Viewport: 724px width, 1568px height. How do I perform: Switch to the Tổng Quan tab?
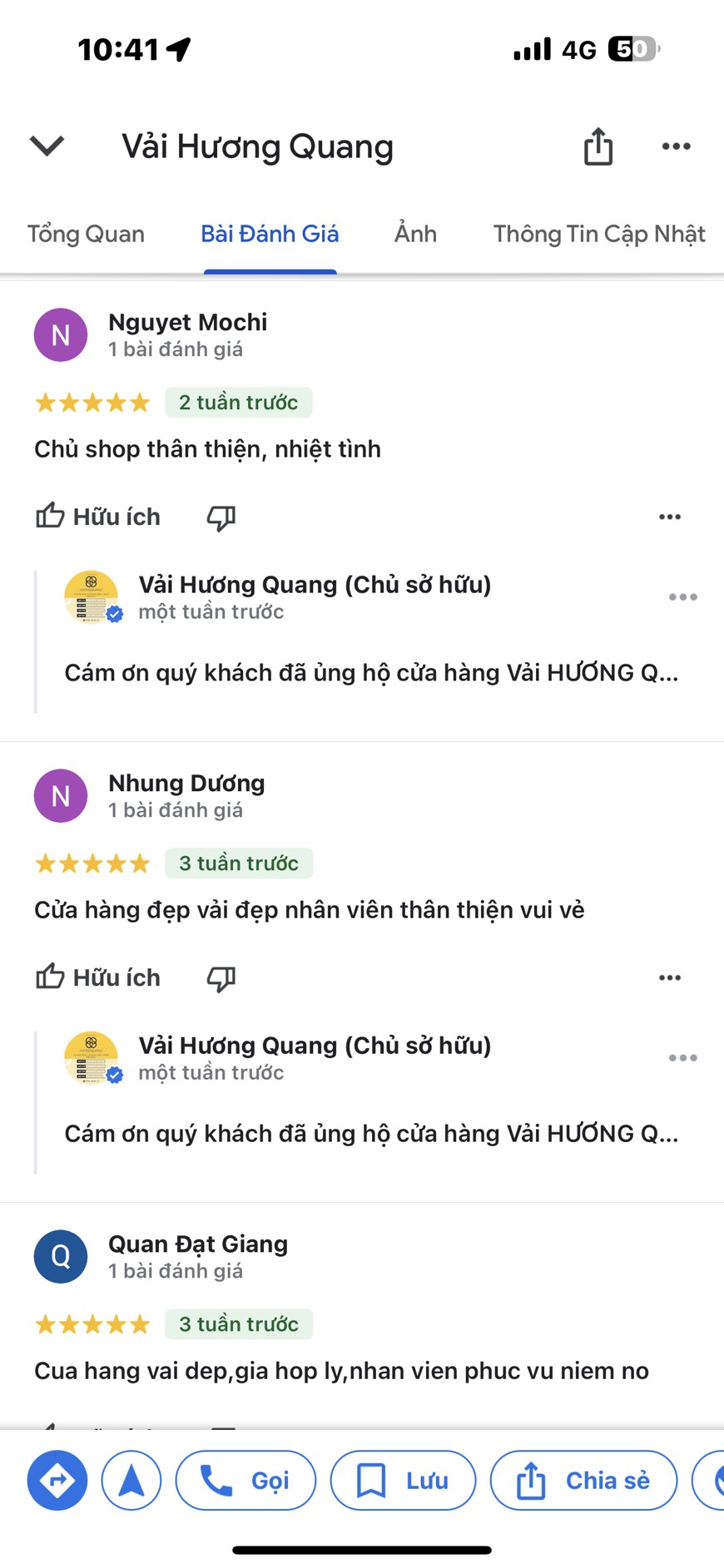tap(86, 234)
